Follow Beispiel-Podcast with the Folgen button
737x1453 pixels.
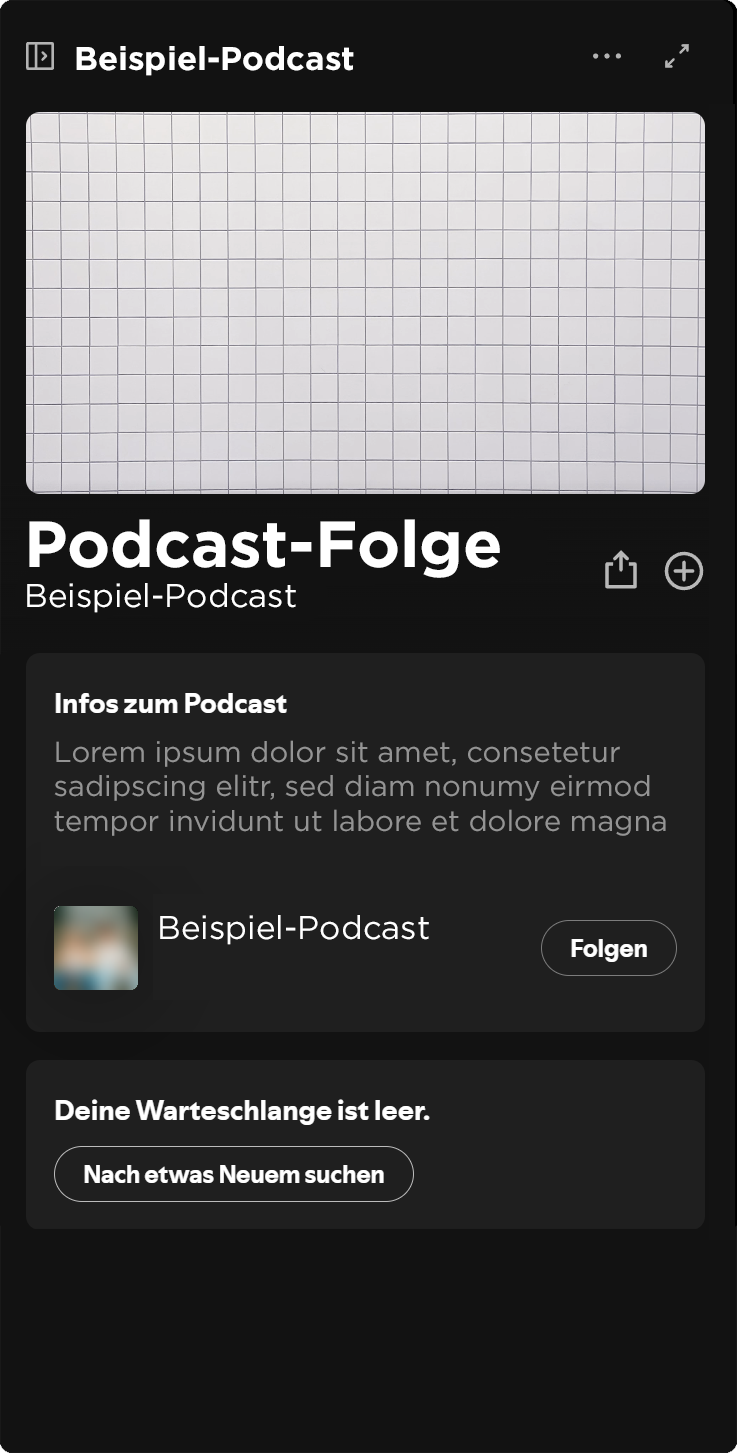click(x=608, y=948)
